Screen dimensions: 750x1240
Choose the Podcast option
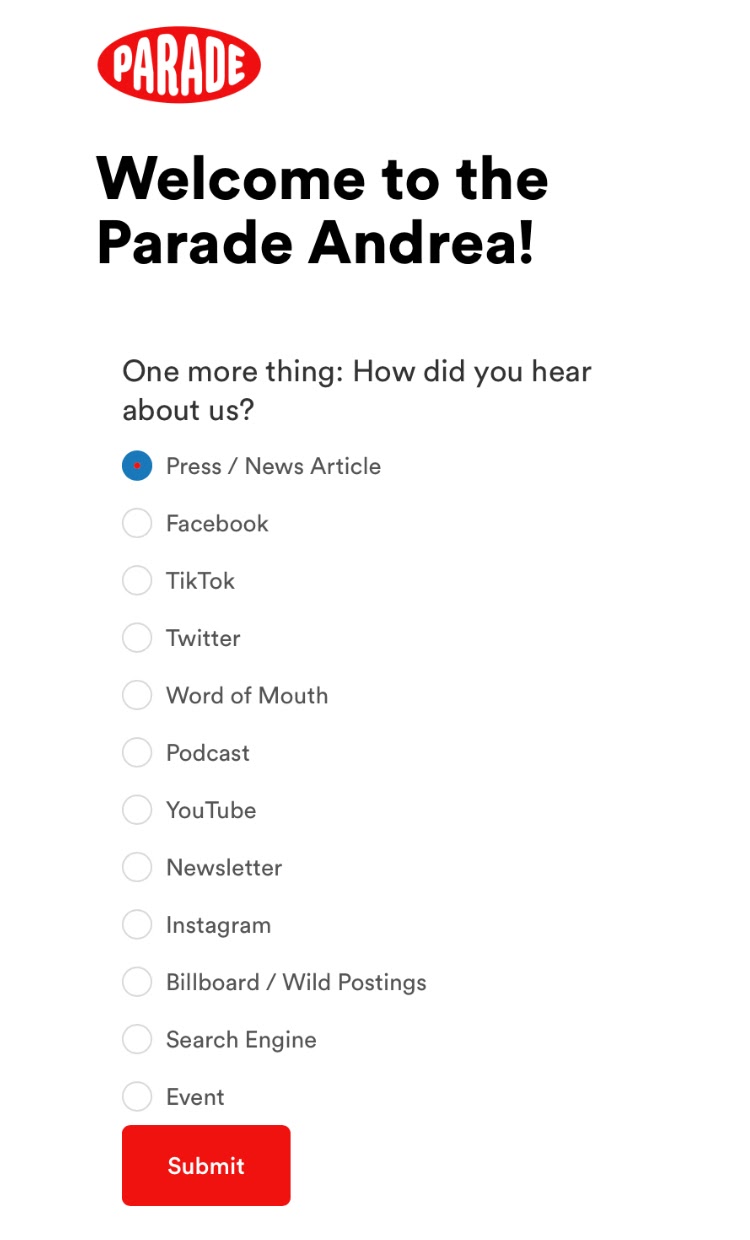pos(137,753)
